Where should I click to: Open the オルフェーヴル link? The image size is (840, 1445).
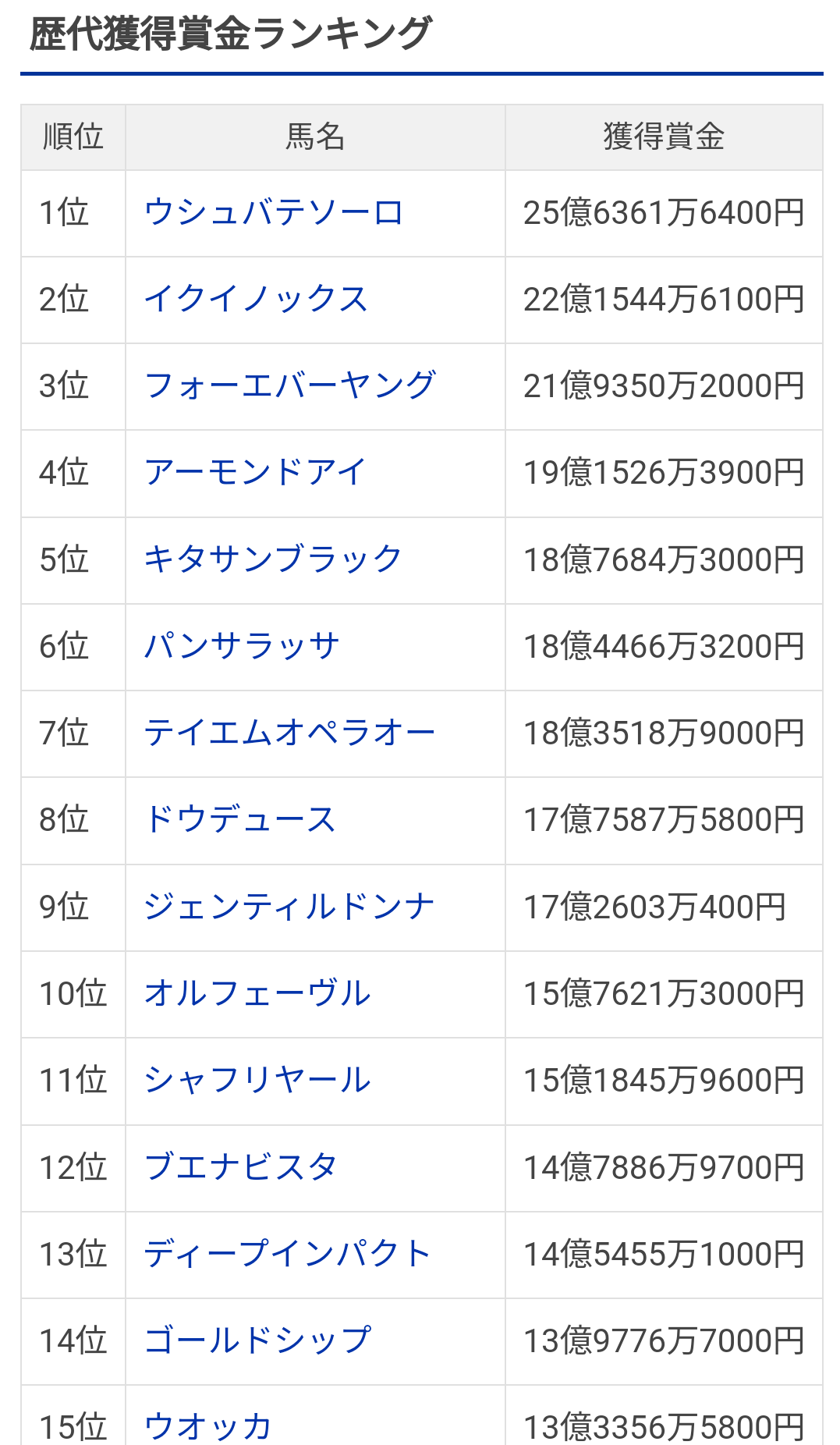click(257, 994)
